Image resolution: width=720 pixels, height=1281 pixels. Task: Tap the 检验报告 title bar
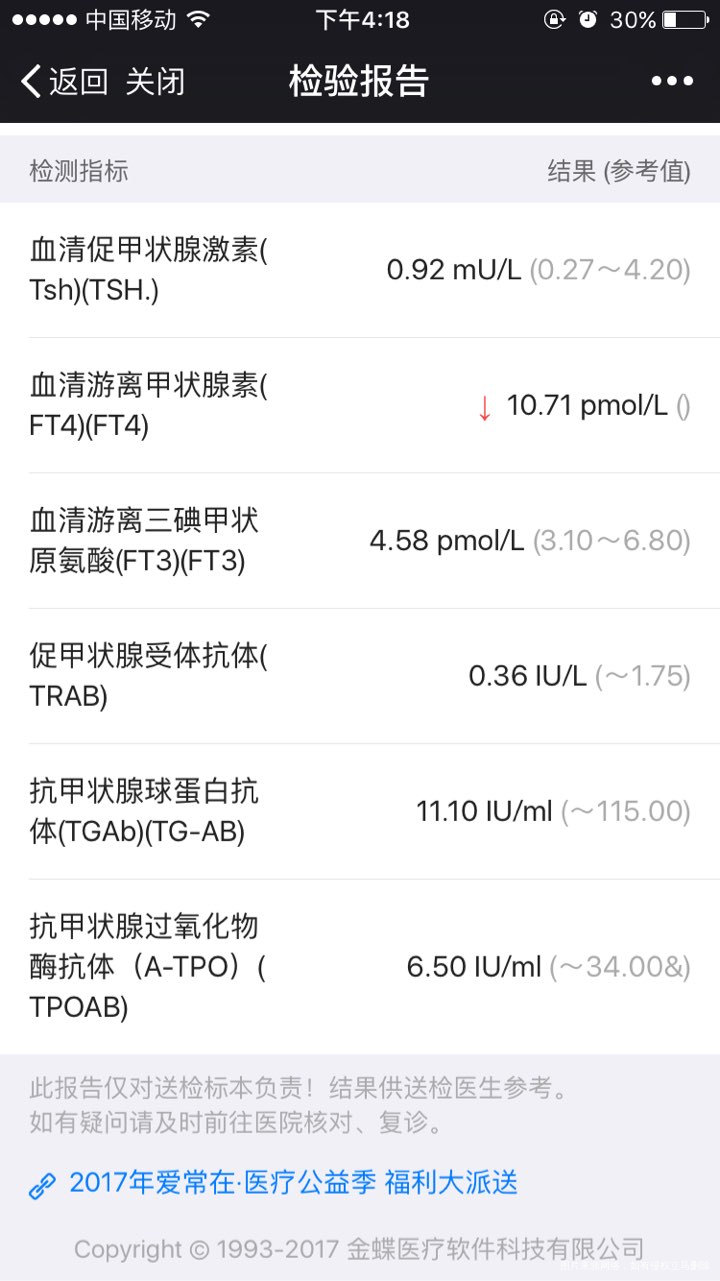[x=360, y=81]
